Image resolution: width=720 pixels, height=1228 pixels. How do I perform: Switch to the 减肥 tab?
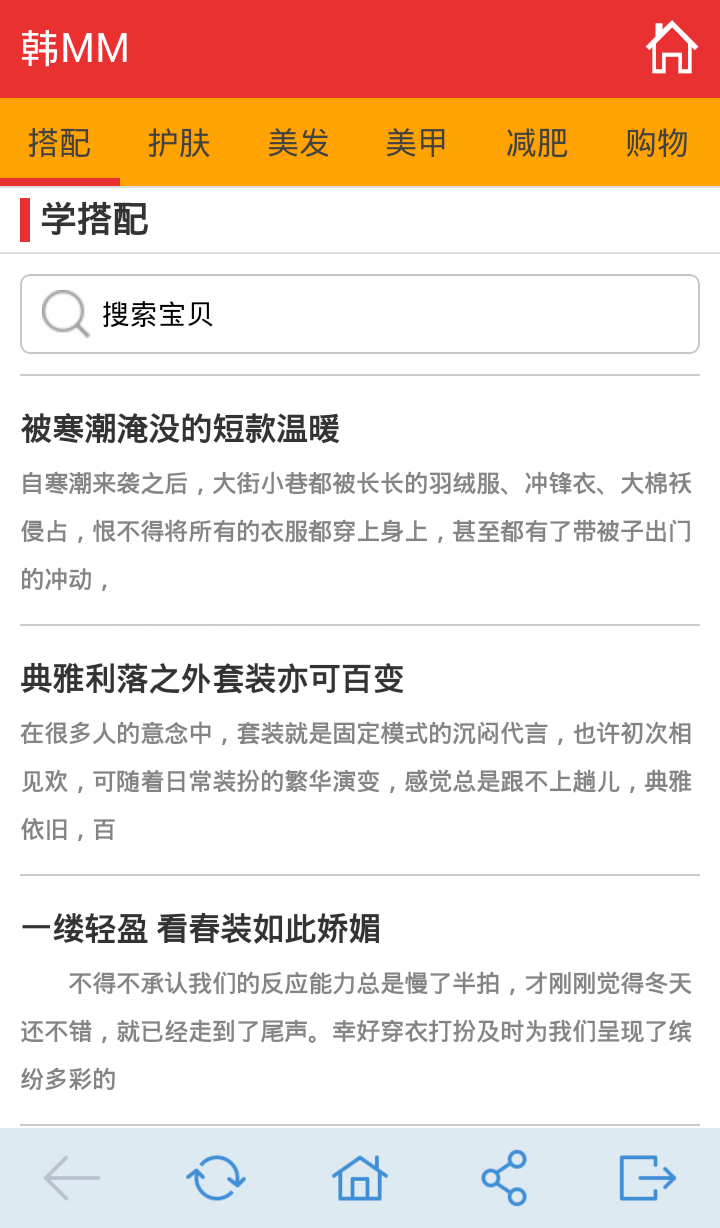point(534,143)
